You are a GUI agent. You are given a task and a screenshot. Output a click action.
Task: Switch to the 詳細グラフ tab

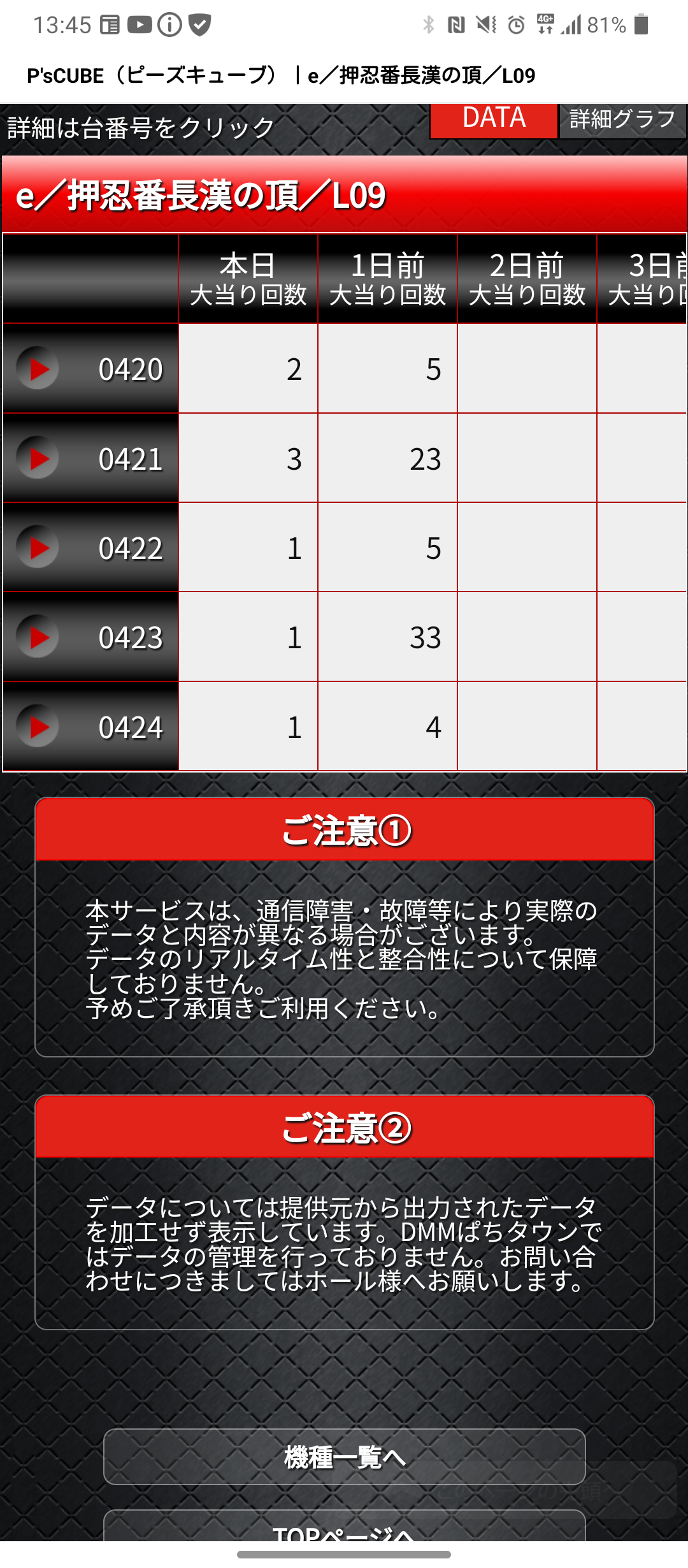[x=622, y=120]
